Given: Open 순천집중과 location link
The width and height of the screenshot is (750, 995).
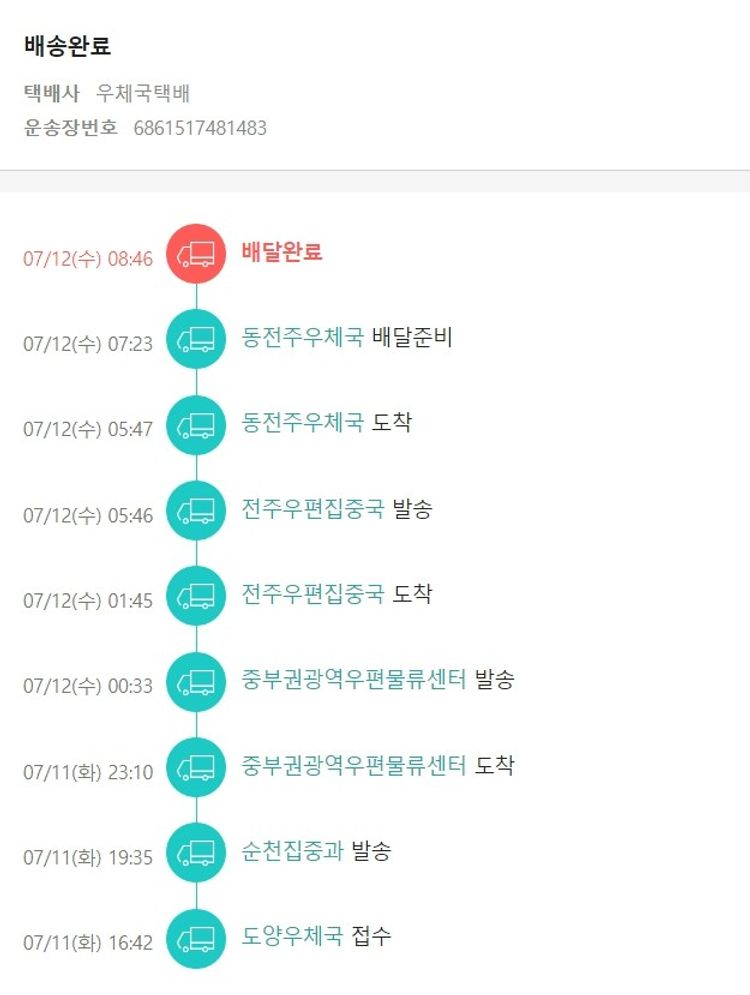Looking at the screenshot, I should pos(292,851).
